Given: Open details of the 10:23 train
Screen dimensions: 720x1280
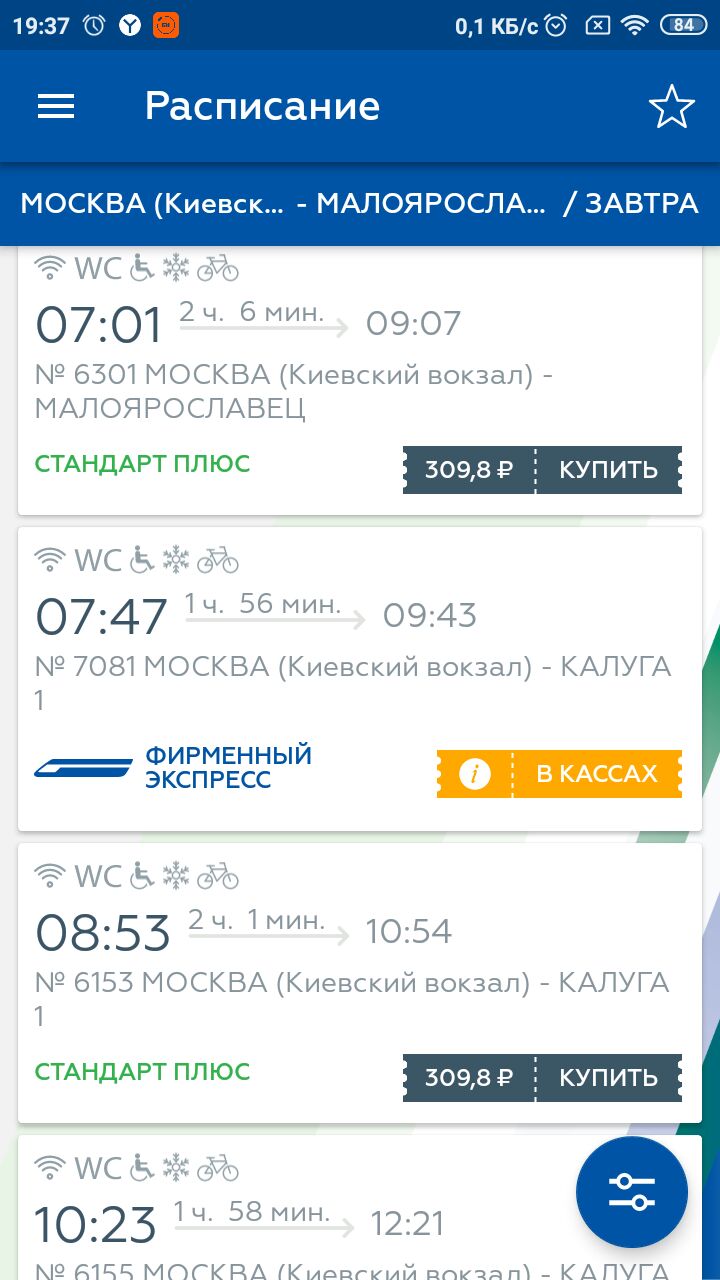Looking at the screenshot, I should (300, 1208).
